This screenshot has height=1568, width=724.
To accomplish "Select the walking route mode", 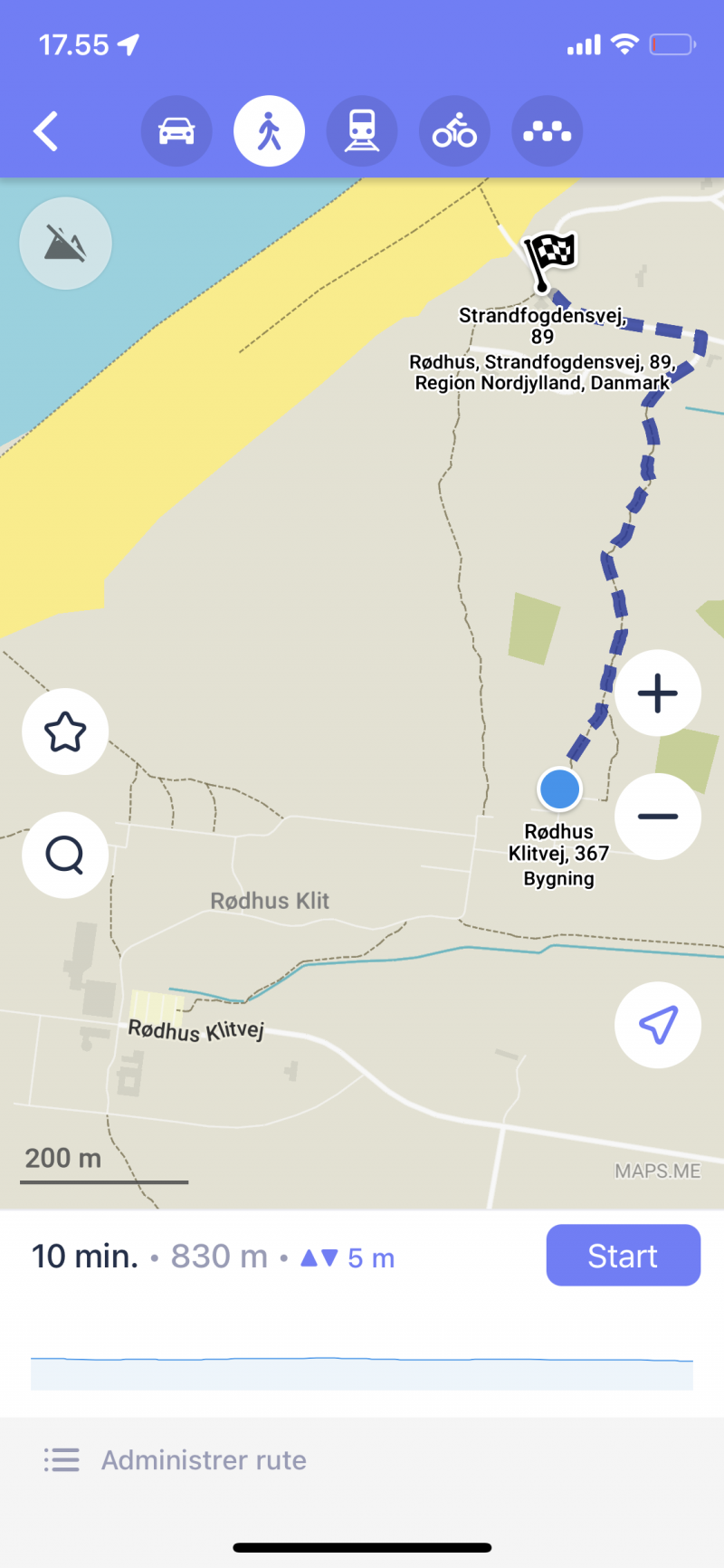I will [x=269, y=131].
